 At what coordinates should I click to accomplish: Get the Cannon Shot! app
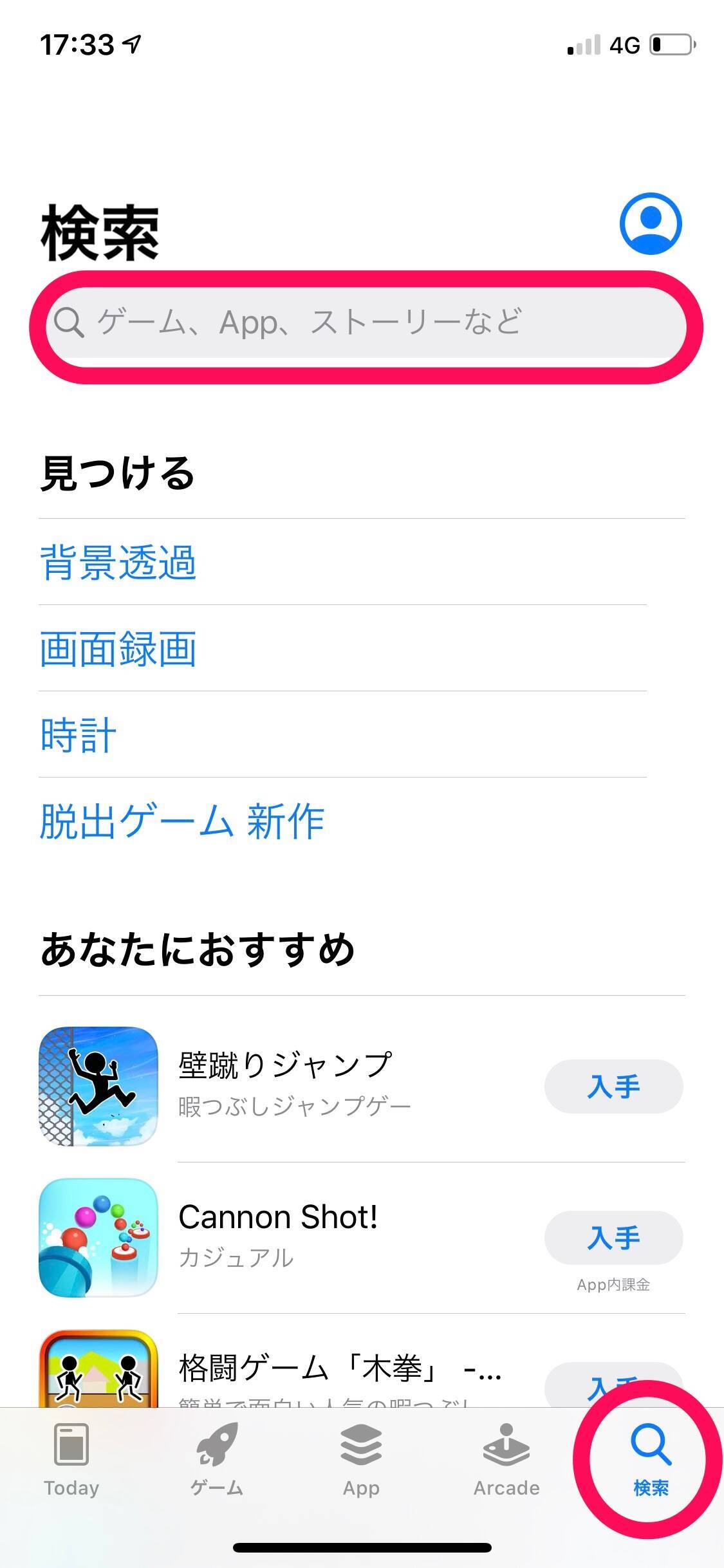coord(613,1237)
